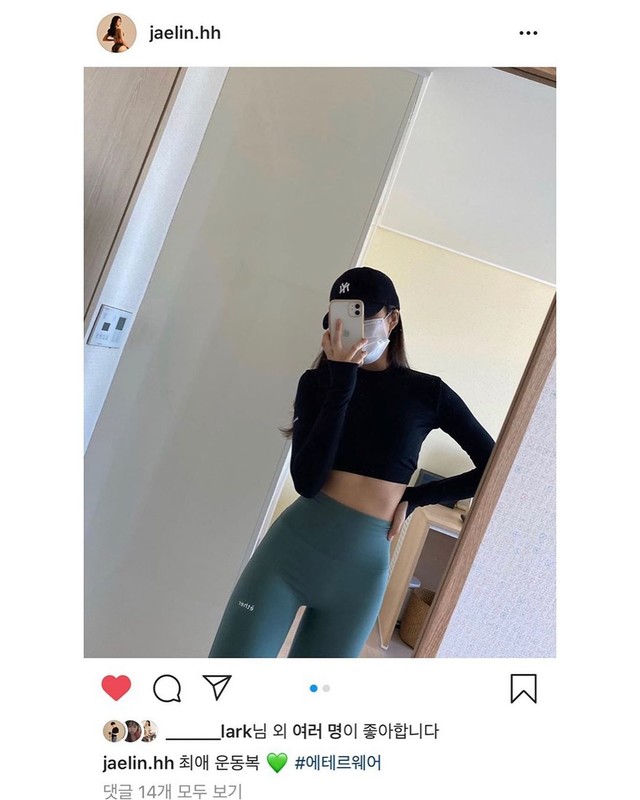This screenshot has height=800, width=640.
Task: Unlike the post with the red heart
Action: click(x=116, y=688)
